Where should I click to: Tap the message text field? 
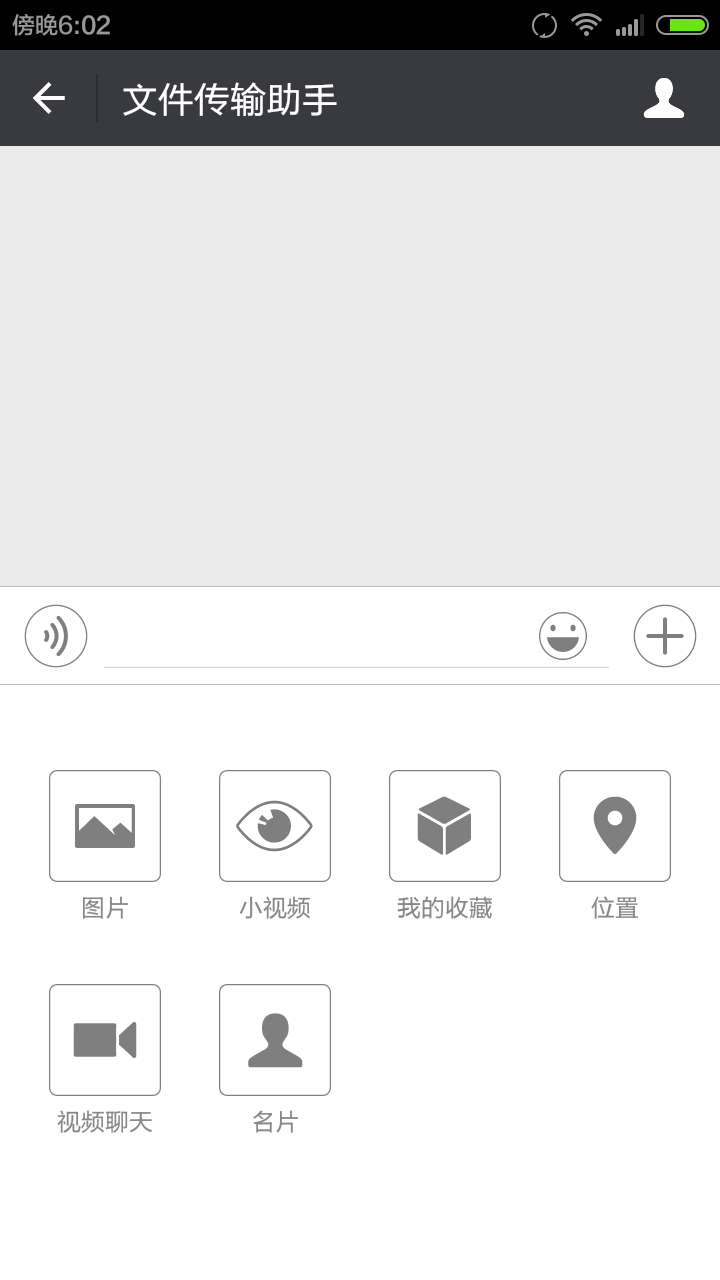(x=320, y=636)
